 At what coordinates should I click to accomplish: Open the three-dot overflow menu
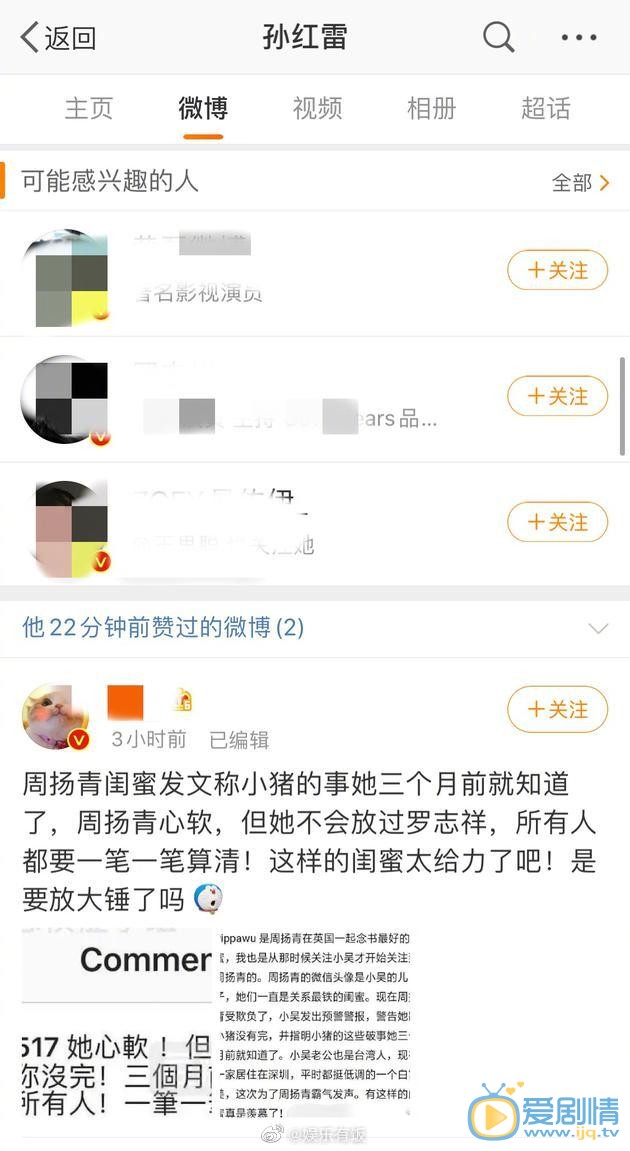tap(579, 38)
